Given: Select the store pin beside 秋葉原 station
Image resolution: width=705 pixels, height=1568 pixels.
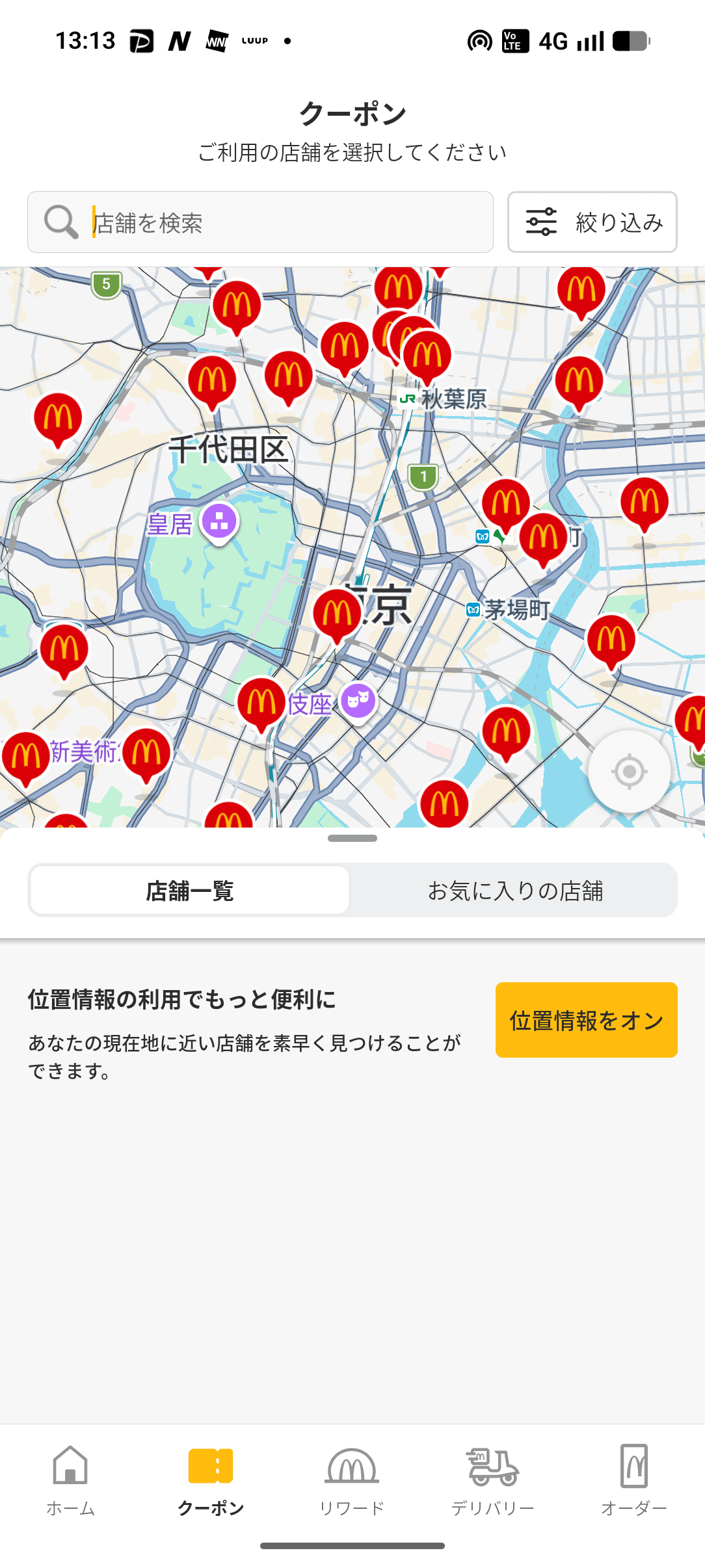Looking at the screenshot, I should (427, 356).
